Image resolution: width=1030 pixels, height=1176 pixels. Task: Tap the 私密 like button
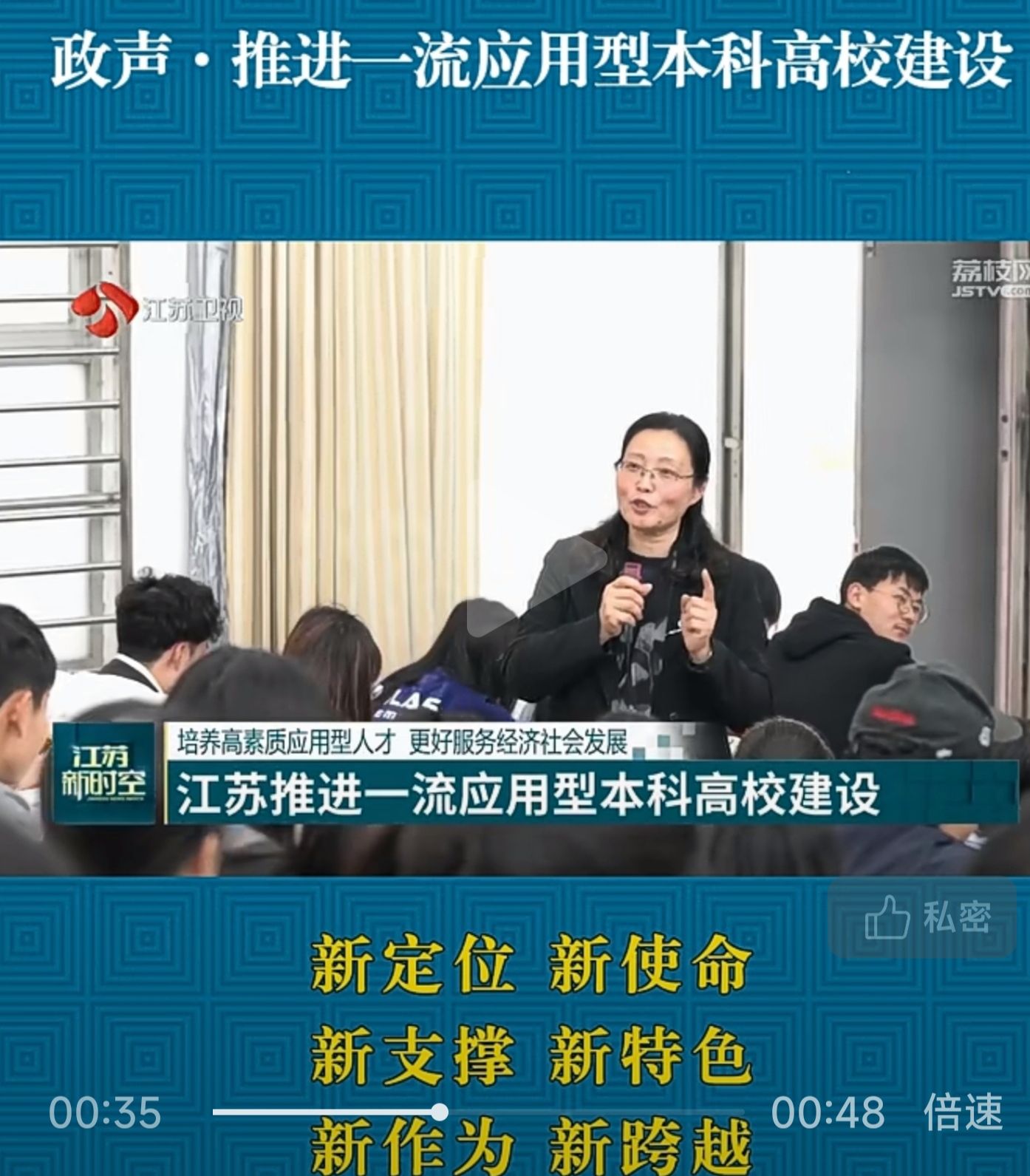pos(927,919)
